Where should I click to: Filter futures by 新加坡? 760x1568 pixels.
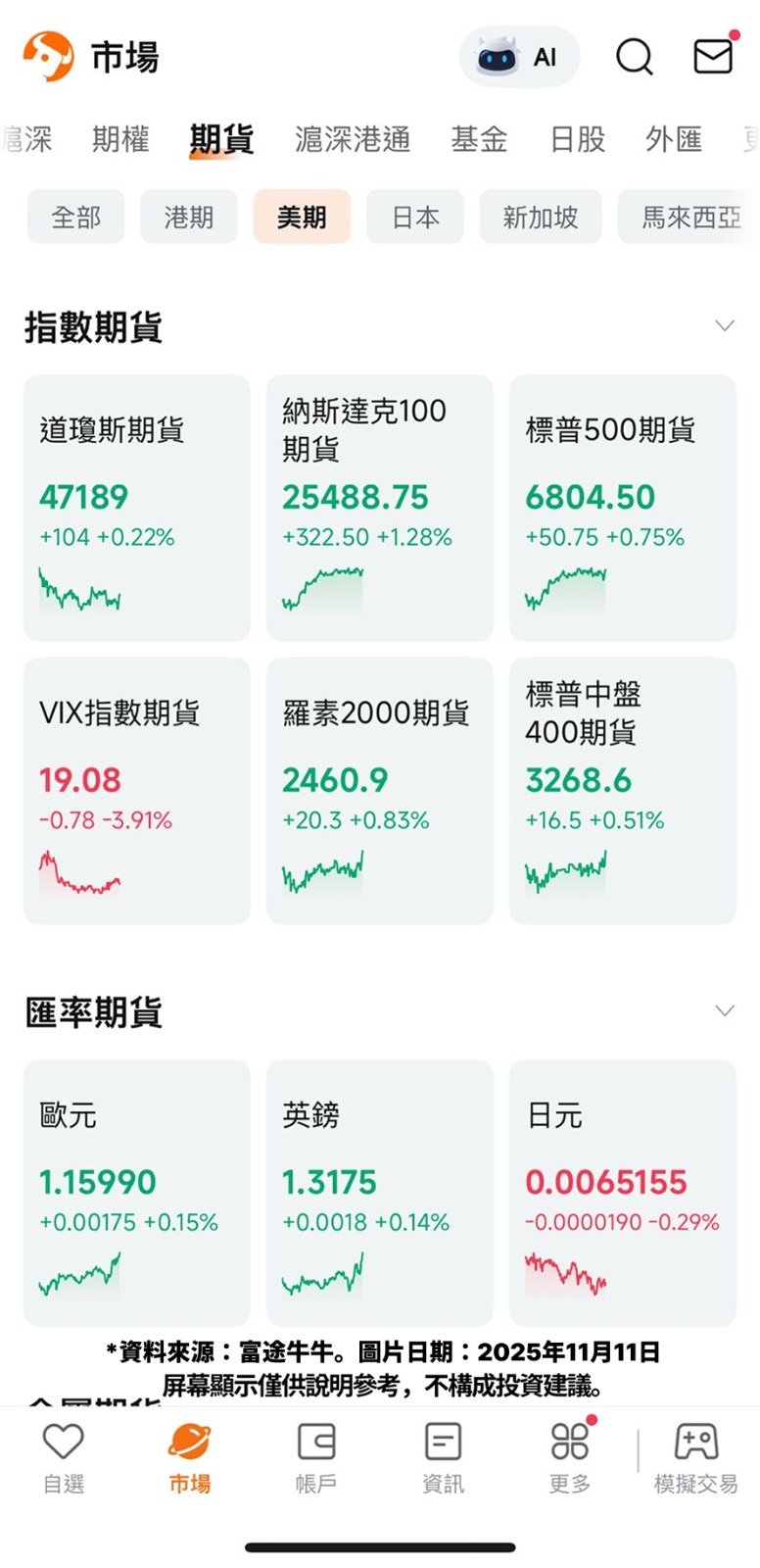click(541, 217)
